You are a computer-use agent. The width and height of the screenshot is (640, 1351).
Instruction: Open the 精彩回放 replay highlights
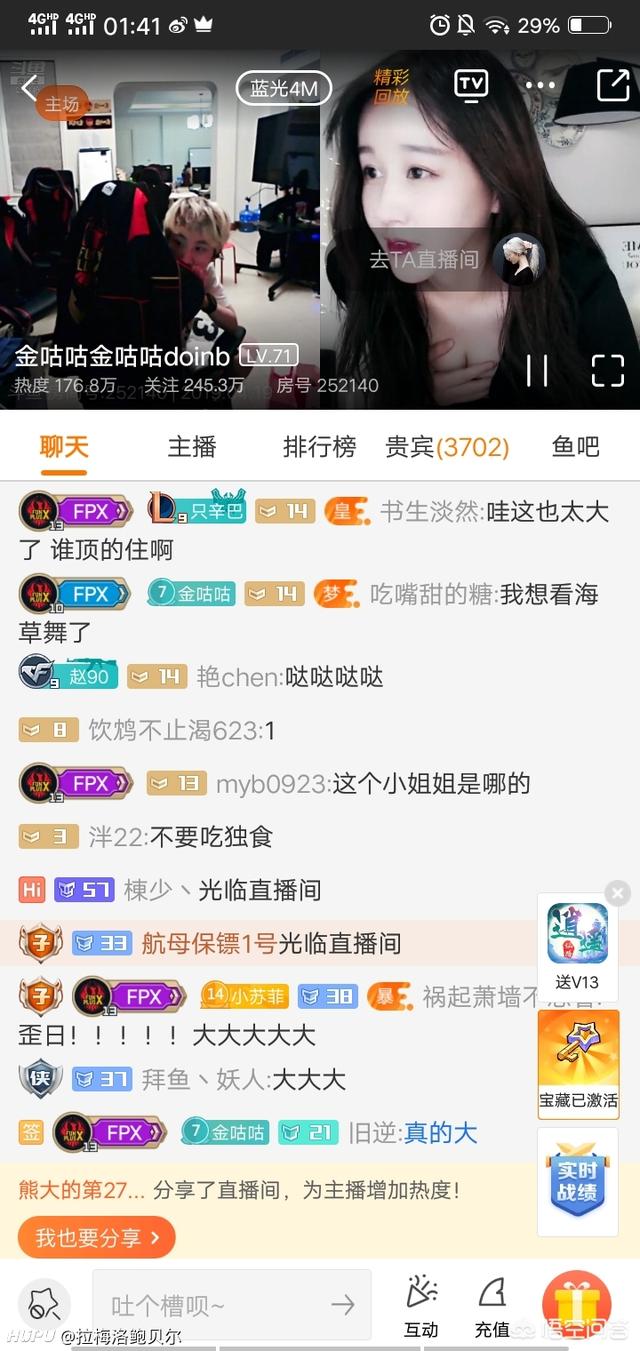[x=392, y=87]
